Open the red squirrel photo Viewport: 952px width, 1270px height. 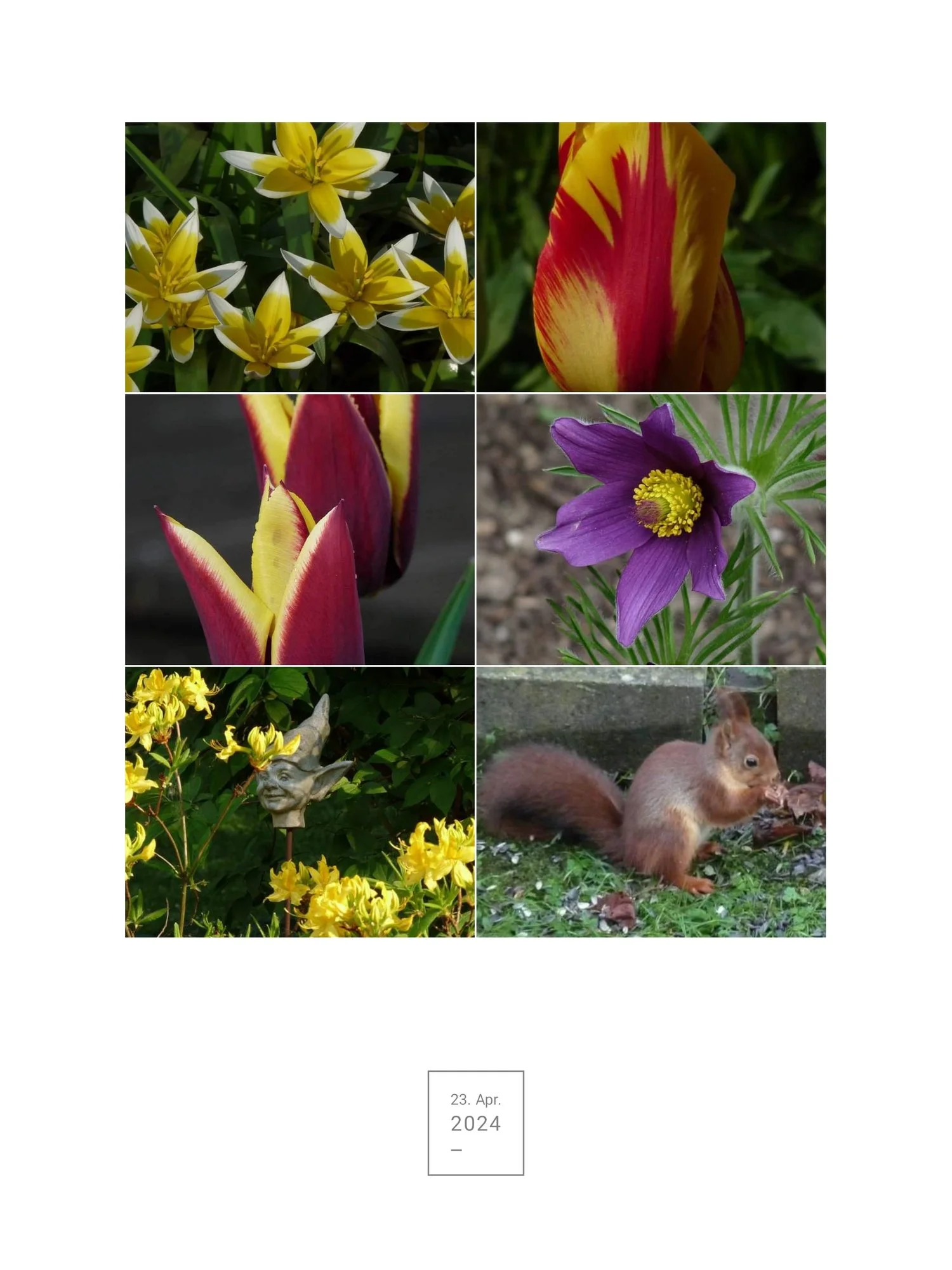(x=651, y=801)
